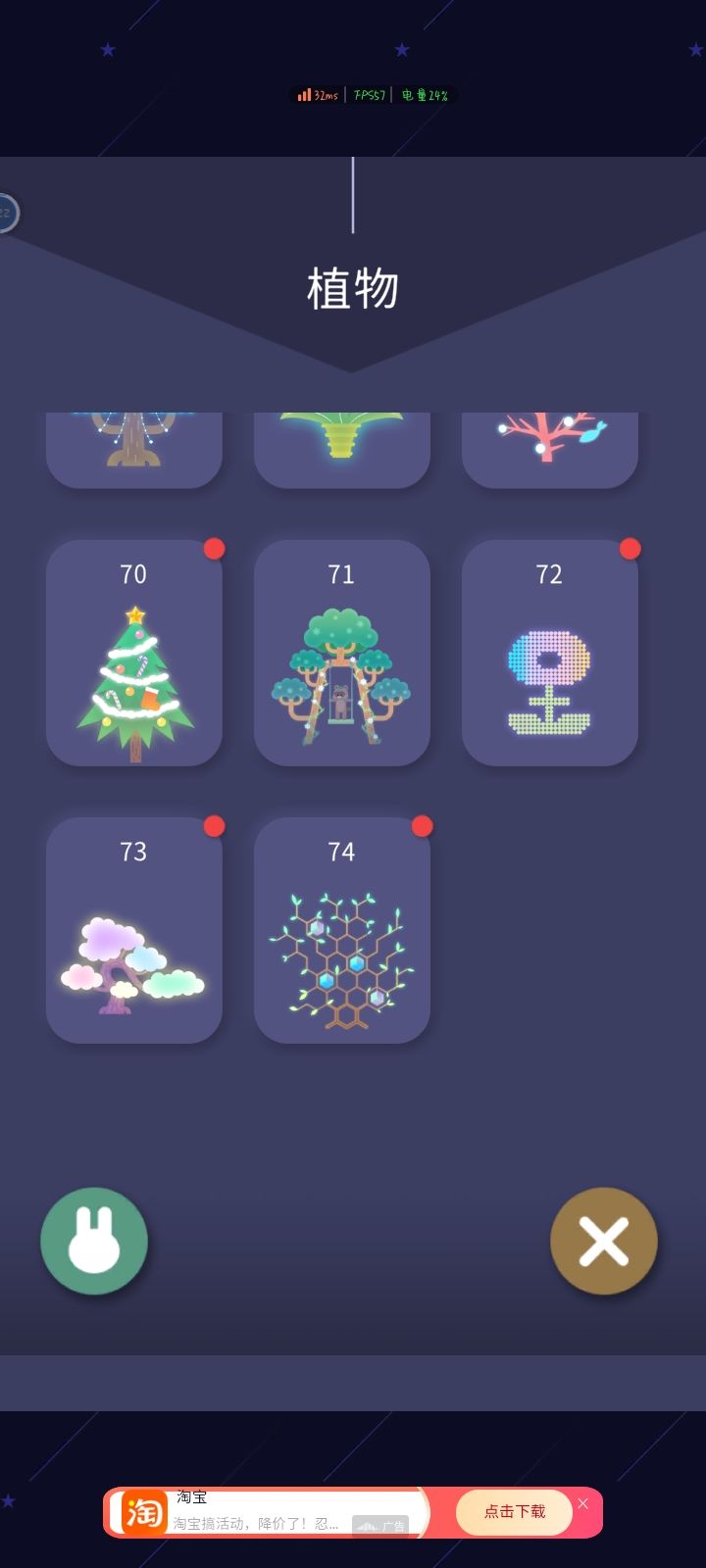Select the green rabbit button
The width and height of the screenshot is (706, 1568).
(94, 1240)
